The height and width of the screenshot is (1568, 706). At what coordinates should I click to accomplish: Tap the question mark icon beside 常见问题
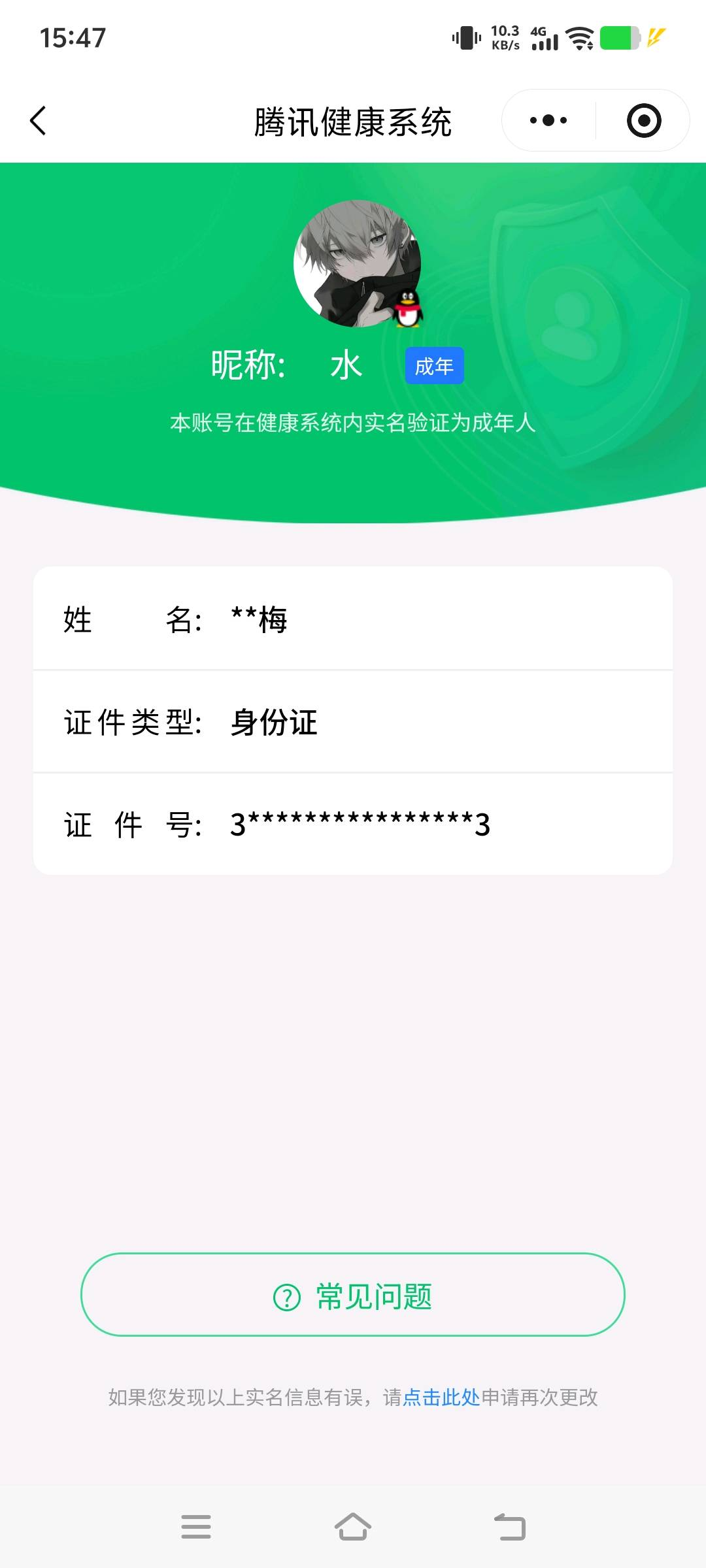tap(286, 1296)
